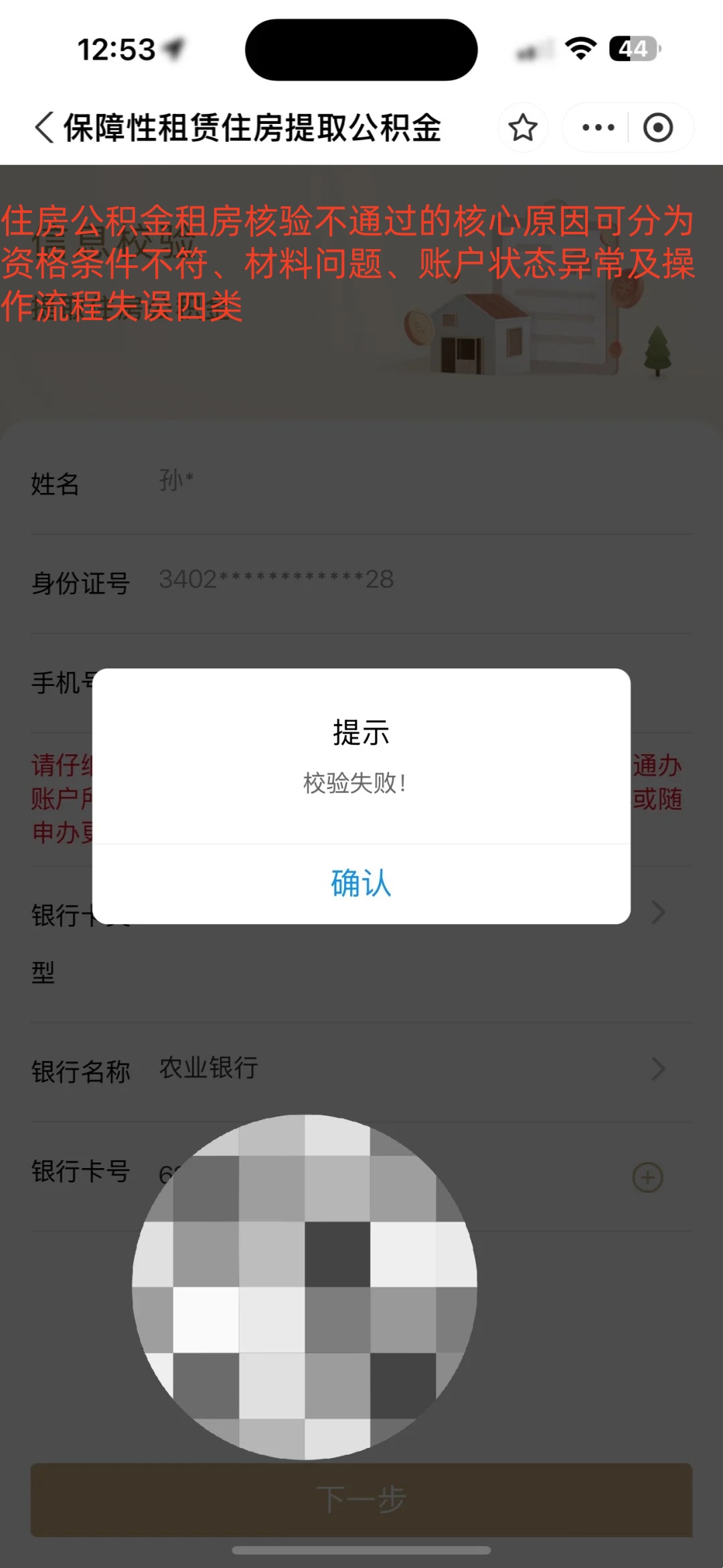Tap the back arrow to exit this page
The height and width of the screenshot is (1568, 723).
click(x=42, y=126)
